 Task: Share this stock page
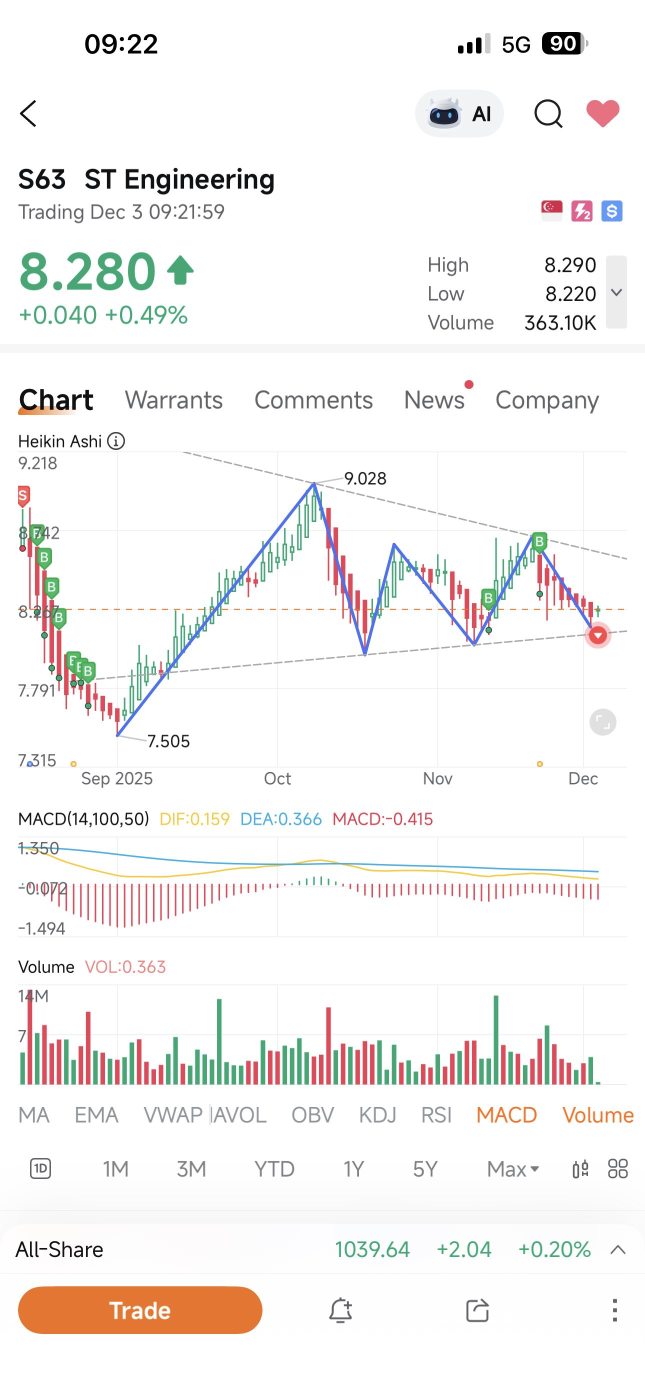pos(478,1310)
